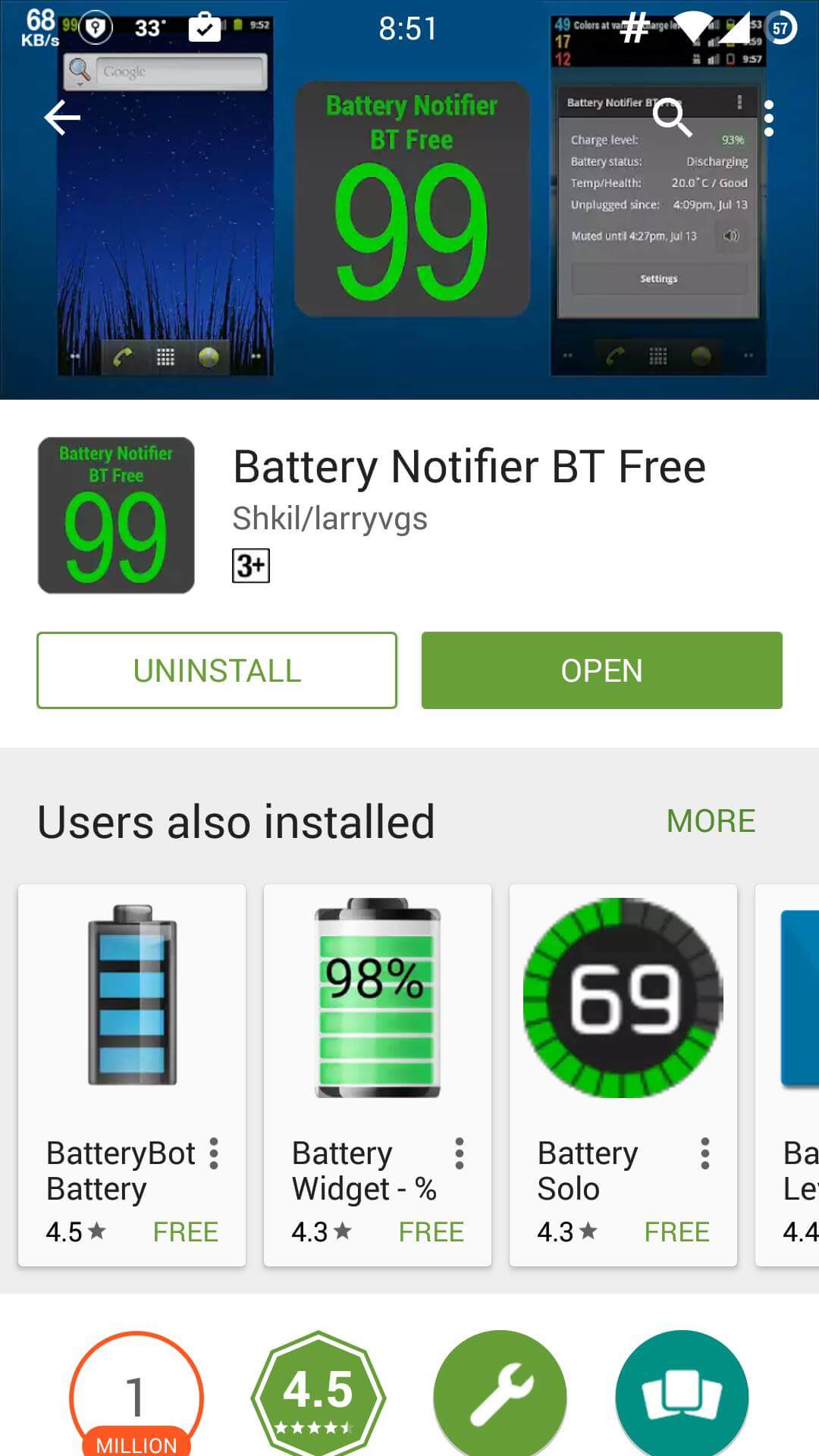The height and width of the screenshot is (1456, 819).
Task: Open the BatteryBot Battery card
Action: coord(132,1075)
